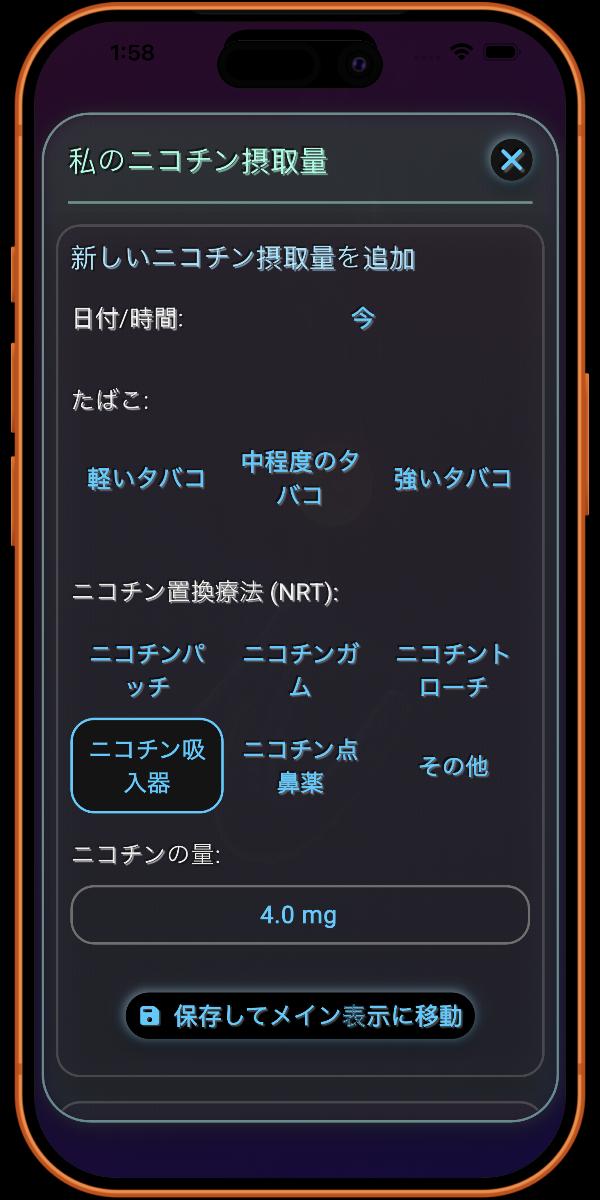Tap the selected ニコチン吸入器 option

tap(147, 766)
